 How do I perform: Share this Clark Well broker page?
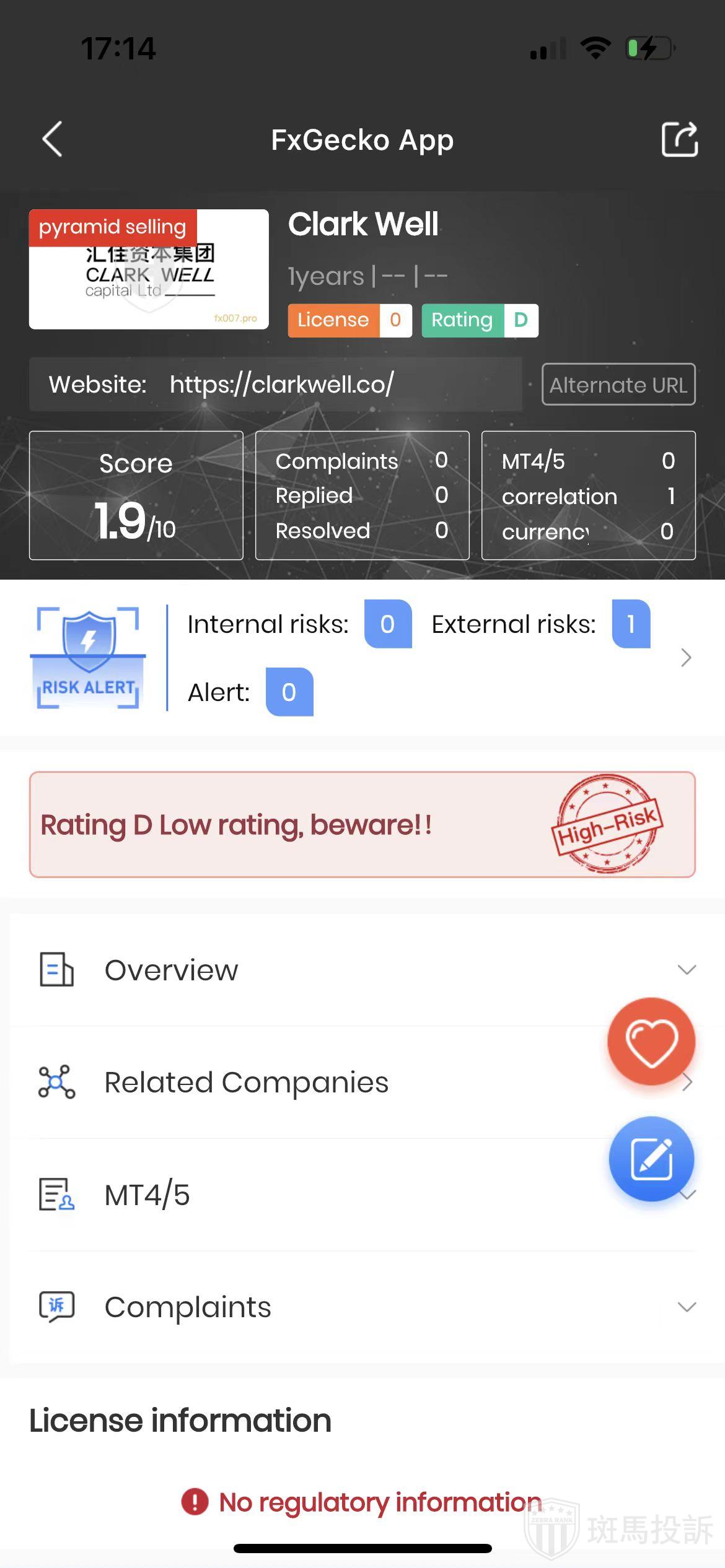[679, 139]
